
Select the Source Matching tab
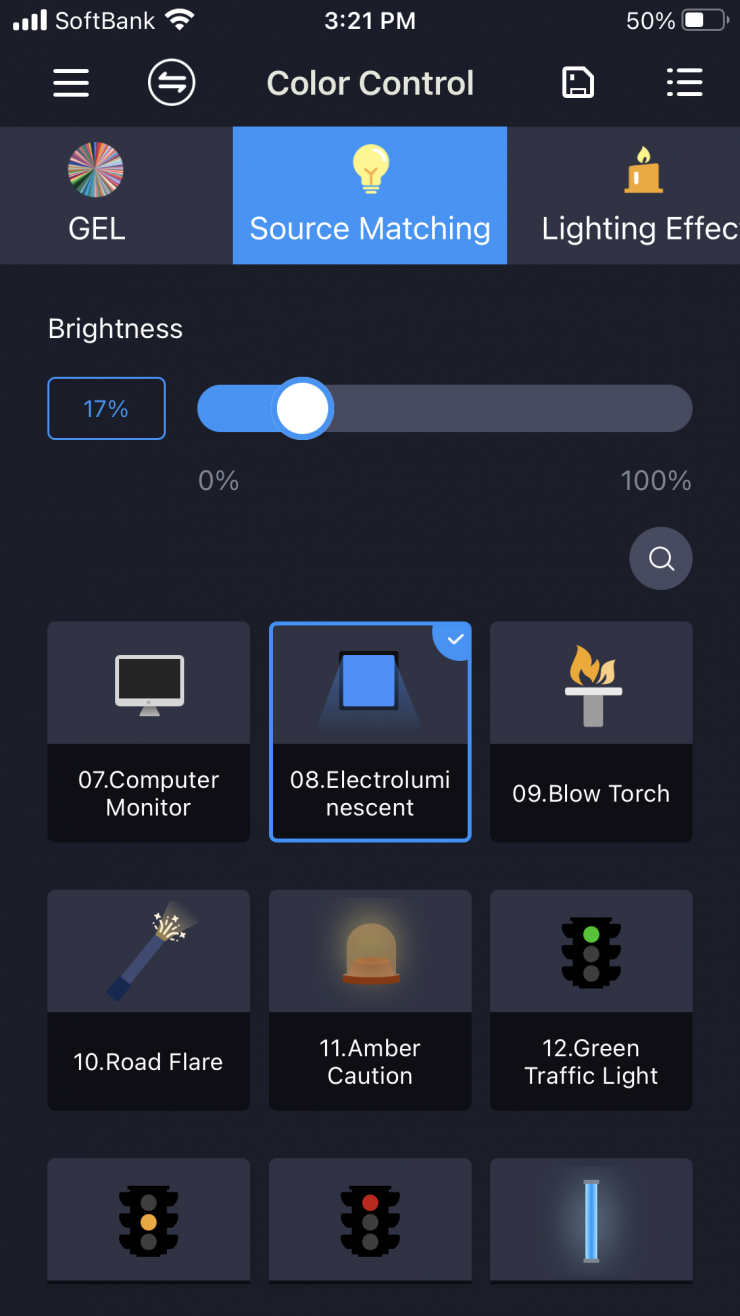click(x=370, y=196)
